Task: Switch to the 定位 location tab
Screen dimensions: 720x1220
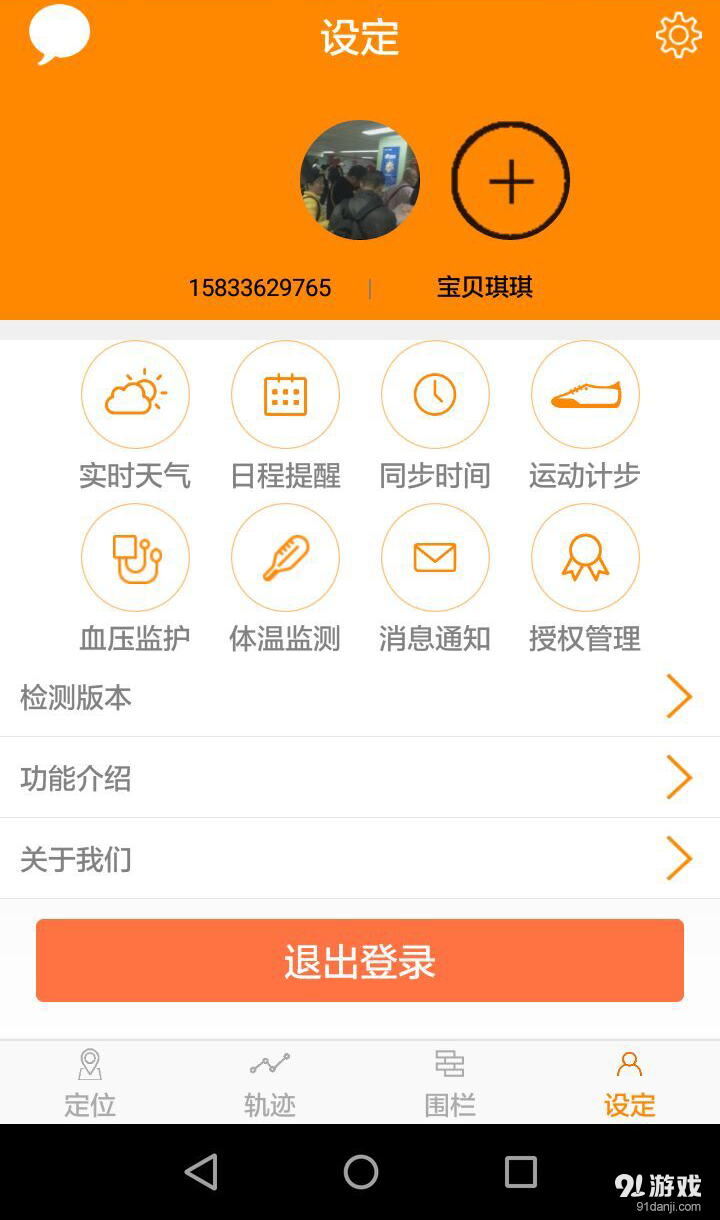Action: 90,1082
